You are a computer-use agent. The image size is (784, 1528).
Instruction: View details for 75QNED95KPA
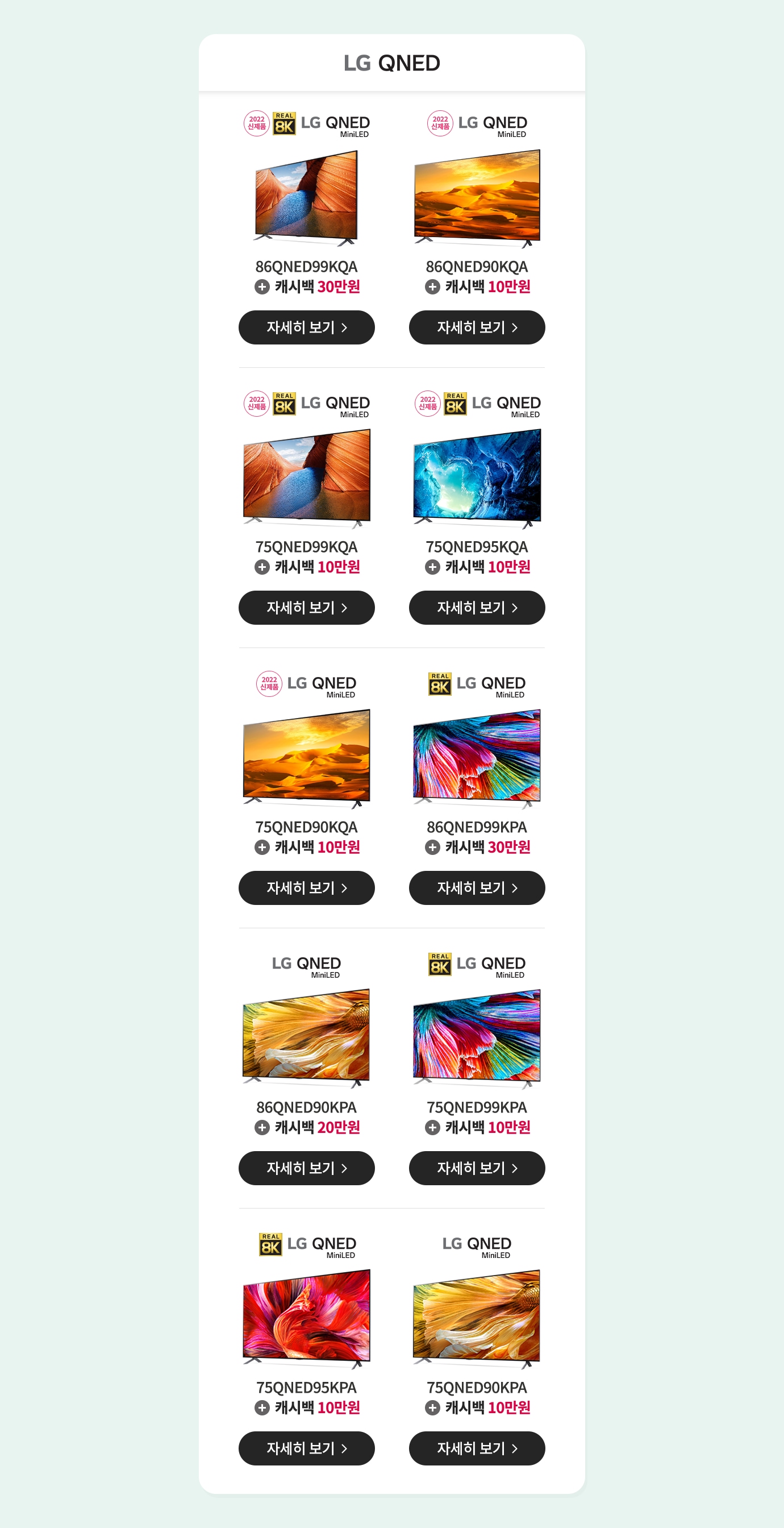coord(306,1448)
